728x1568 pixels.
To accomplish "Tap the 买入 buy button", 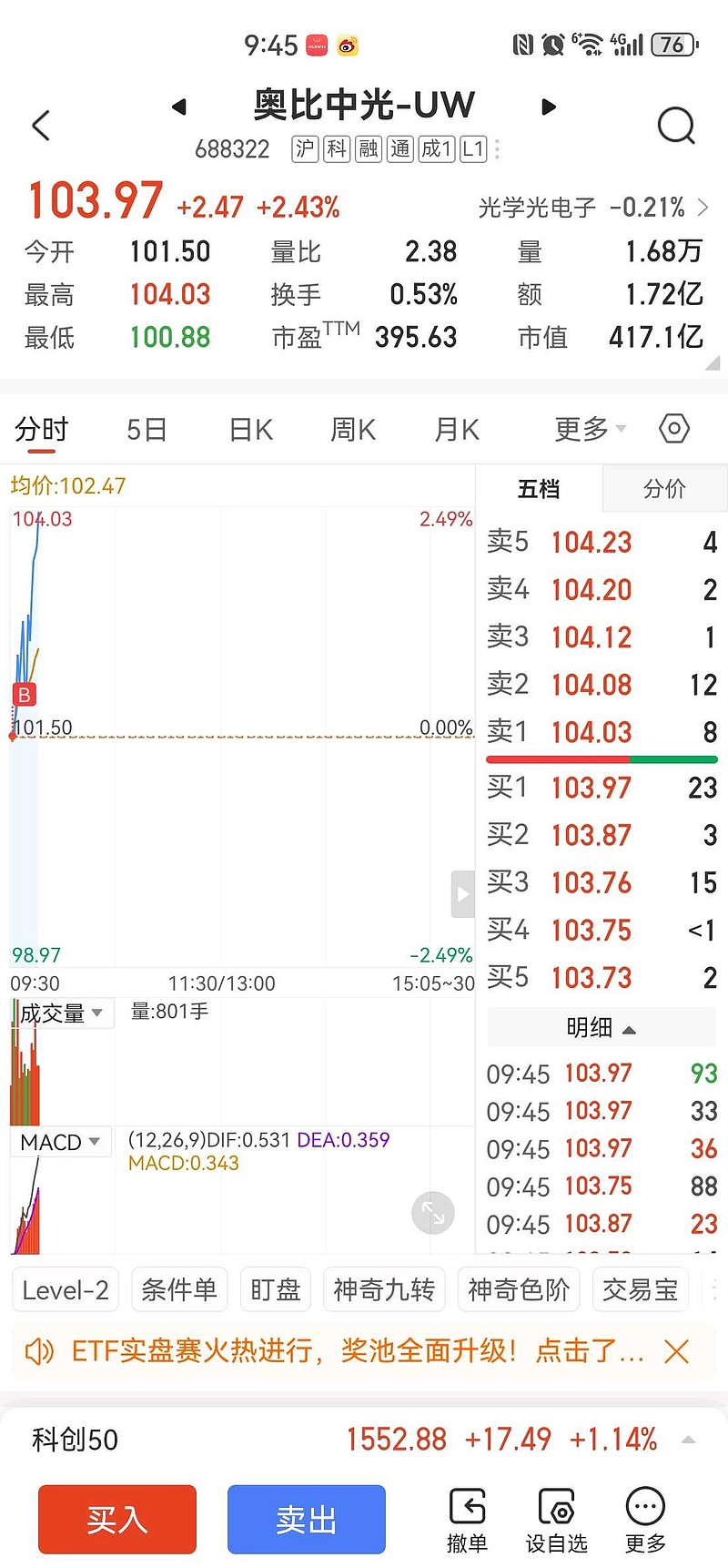I will (x=117, y=1519).
